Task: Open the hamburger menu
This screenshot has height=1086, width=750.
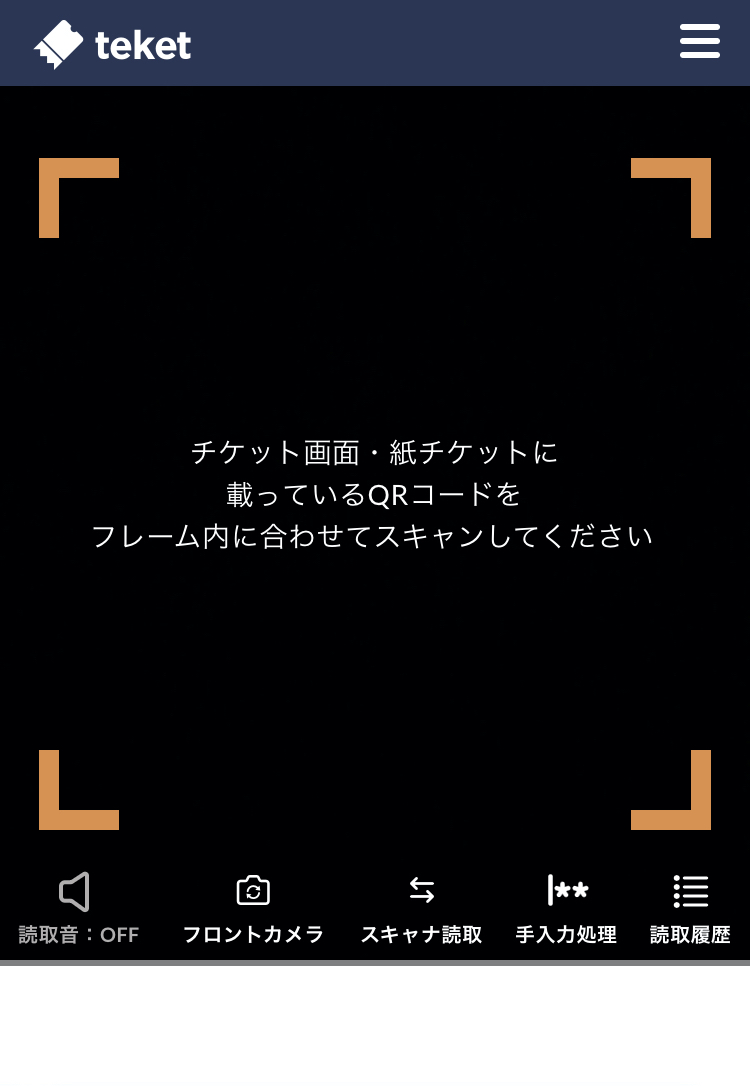Action: coord(699,42)
